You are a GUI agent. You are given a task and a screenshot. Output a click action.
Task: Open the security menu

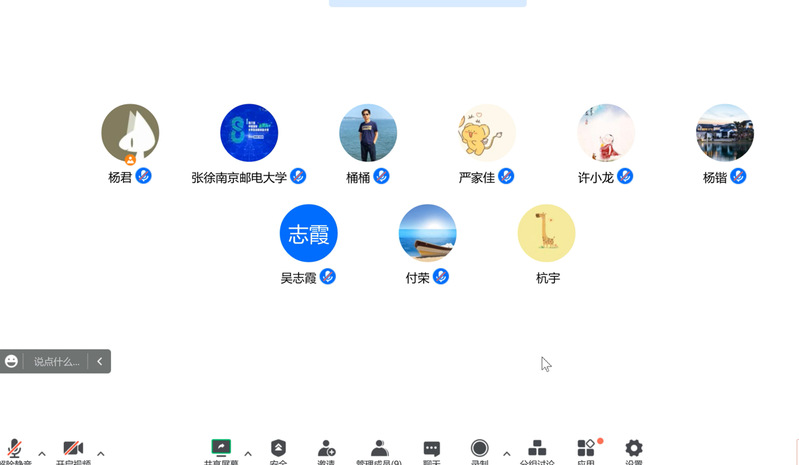click(x=278, y=450)
